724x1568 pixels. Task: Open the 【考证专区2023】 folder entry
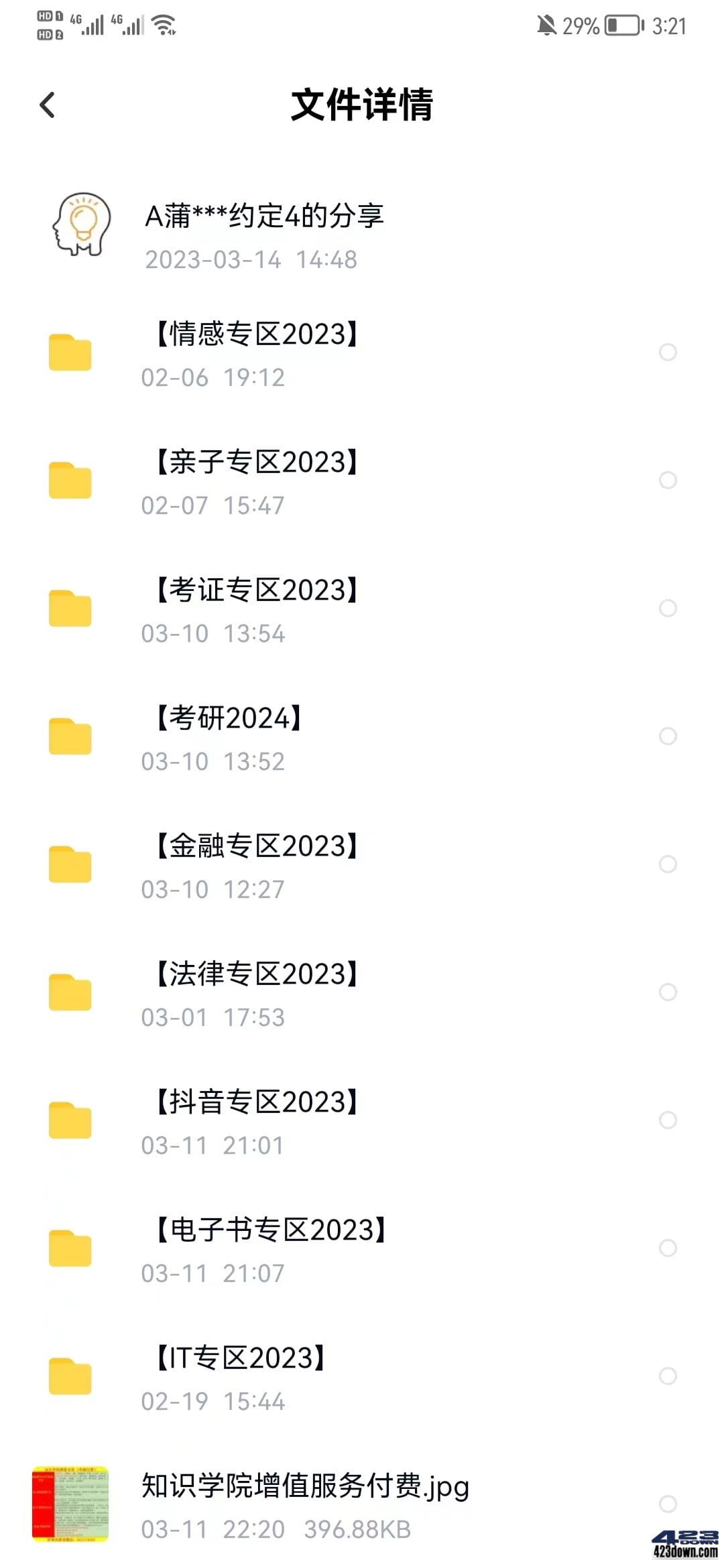click(x=255, y=590)
